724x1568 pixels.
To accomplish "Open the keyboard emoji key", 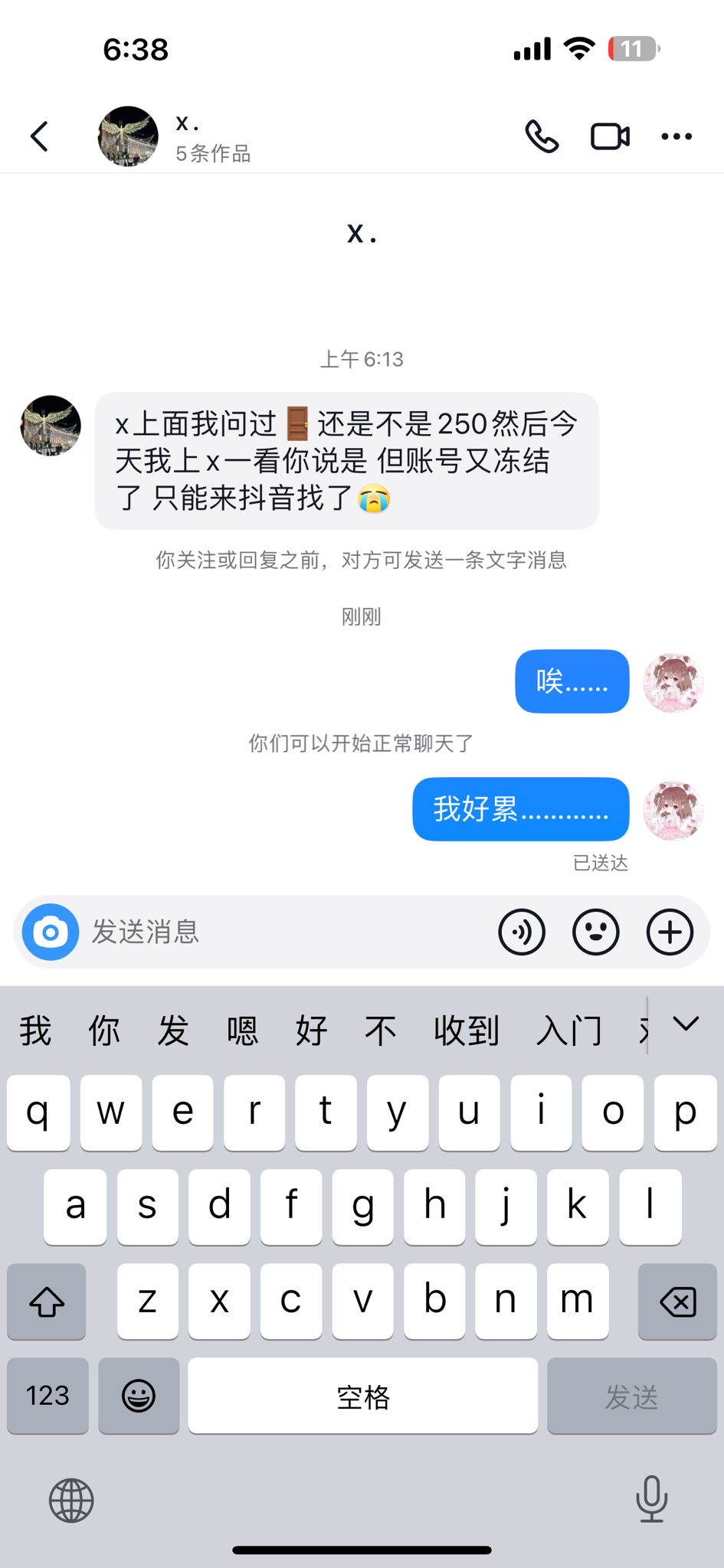I will (x=139, y=1396).
